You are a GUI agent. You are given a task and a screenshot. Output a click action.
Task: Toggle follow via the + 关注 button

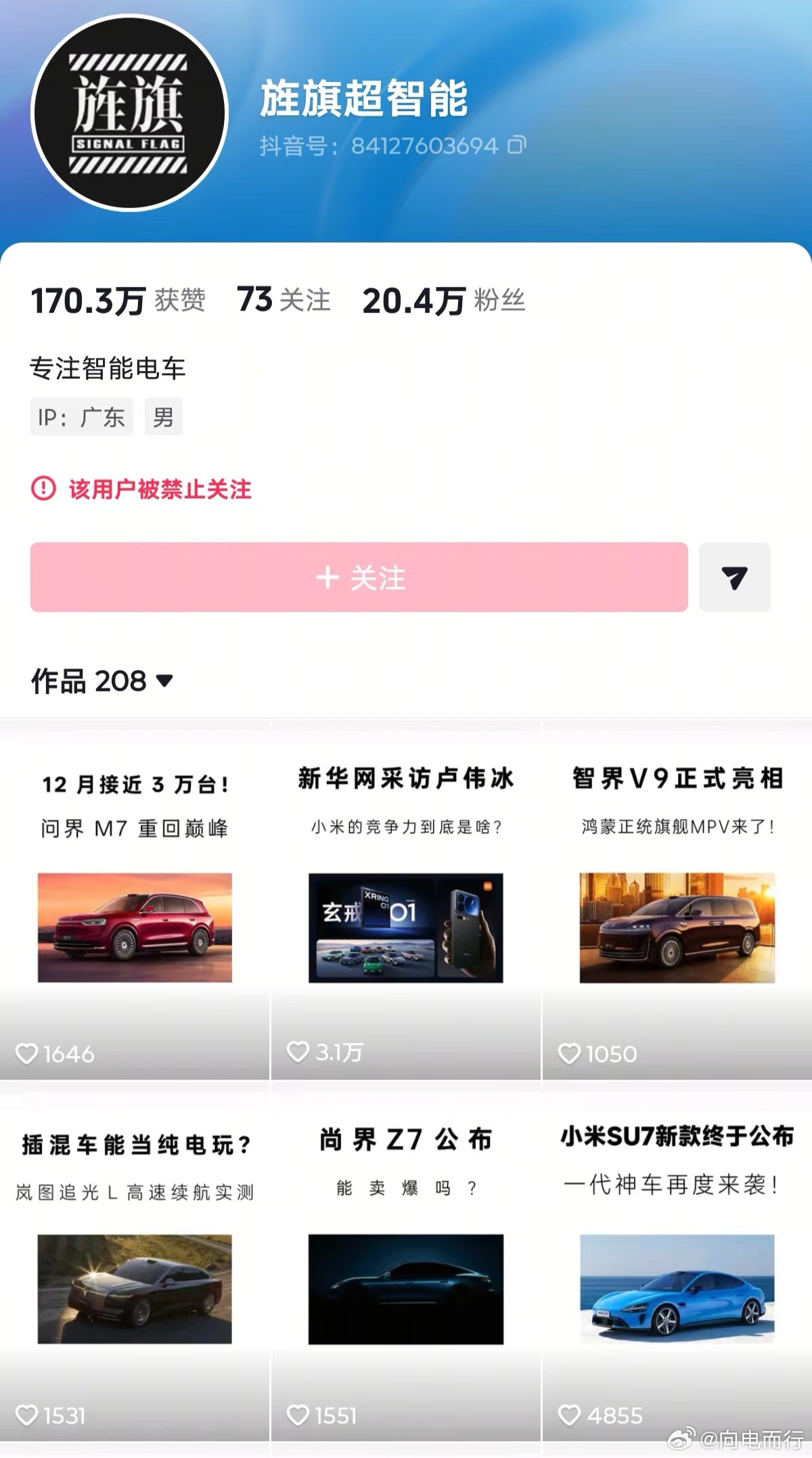pos(359,578)
